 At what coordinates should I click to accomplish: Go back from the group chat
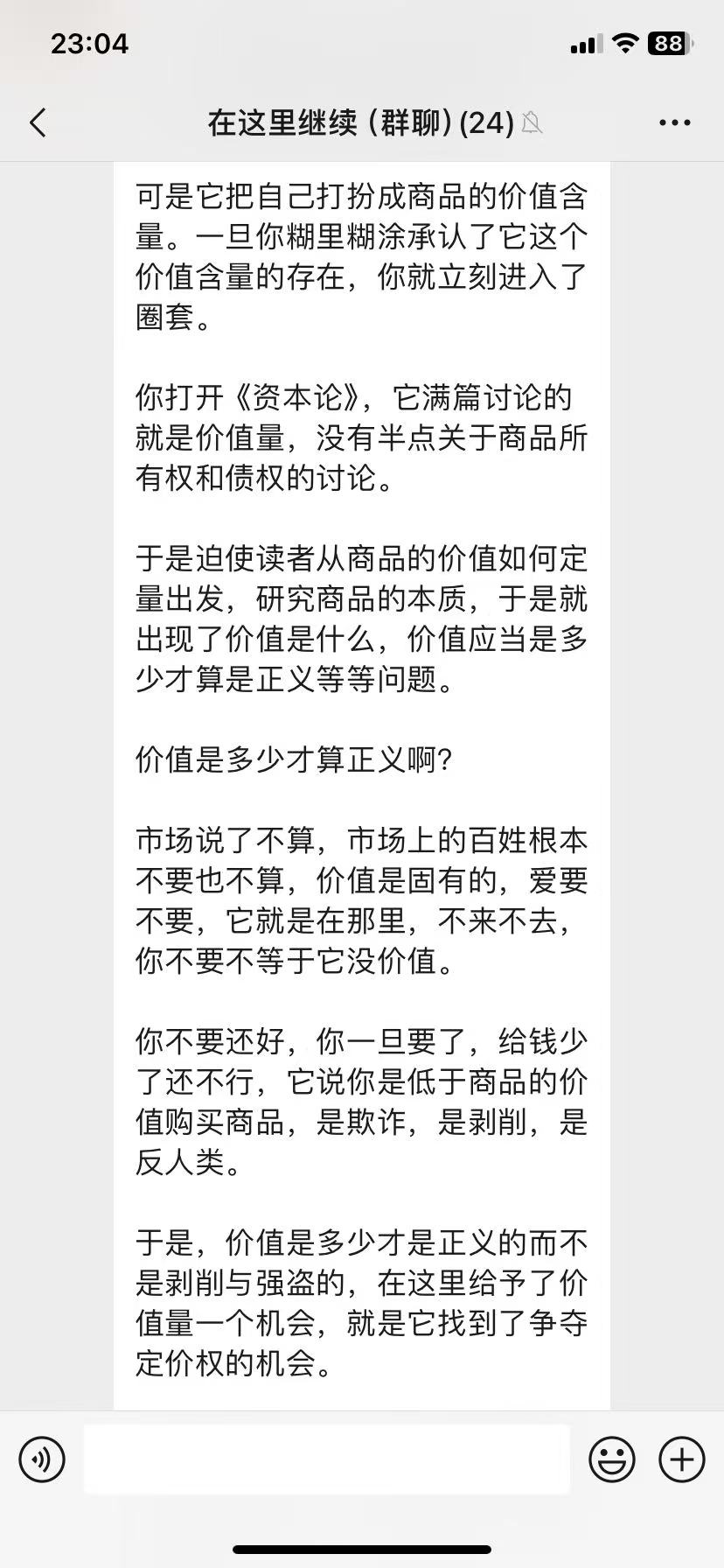(38, 123)
